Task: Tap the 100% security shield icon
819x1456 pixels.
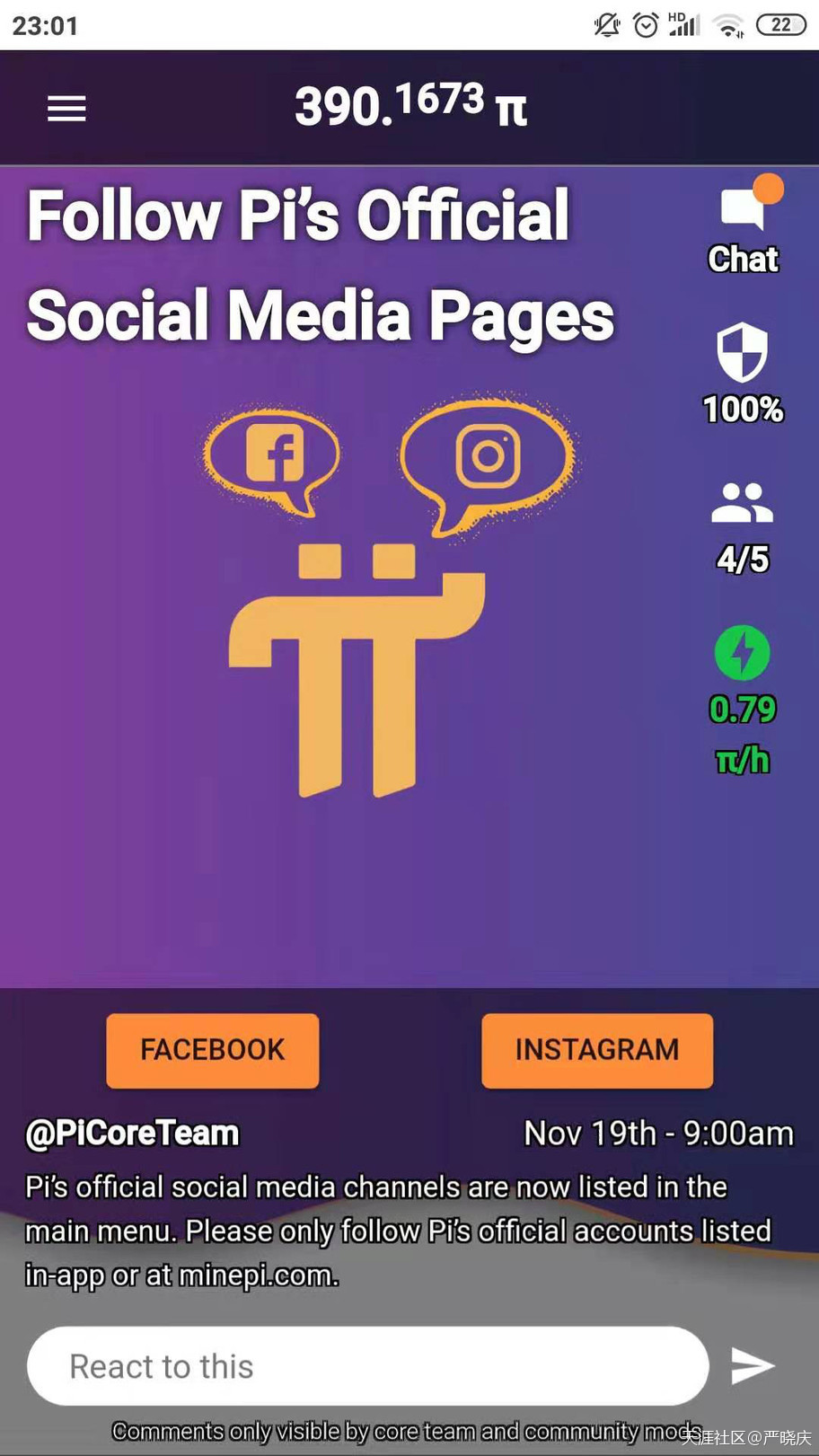Action: (742, 354)
